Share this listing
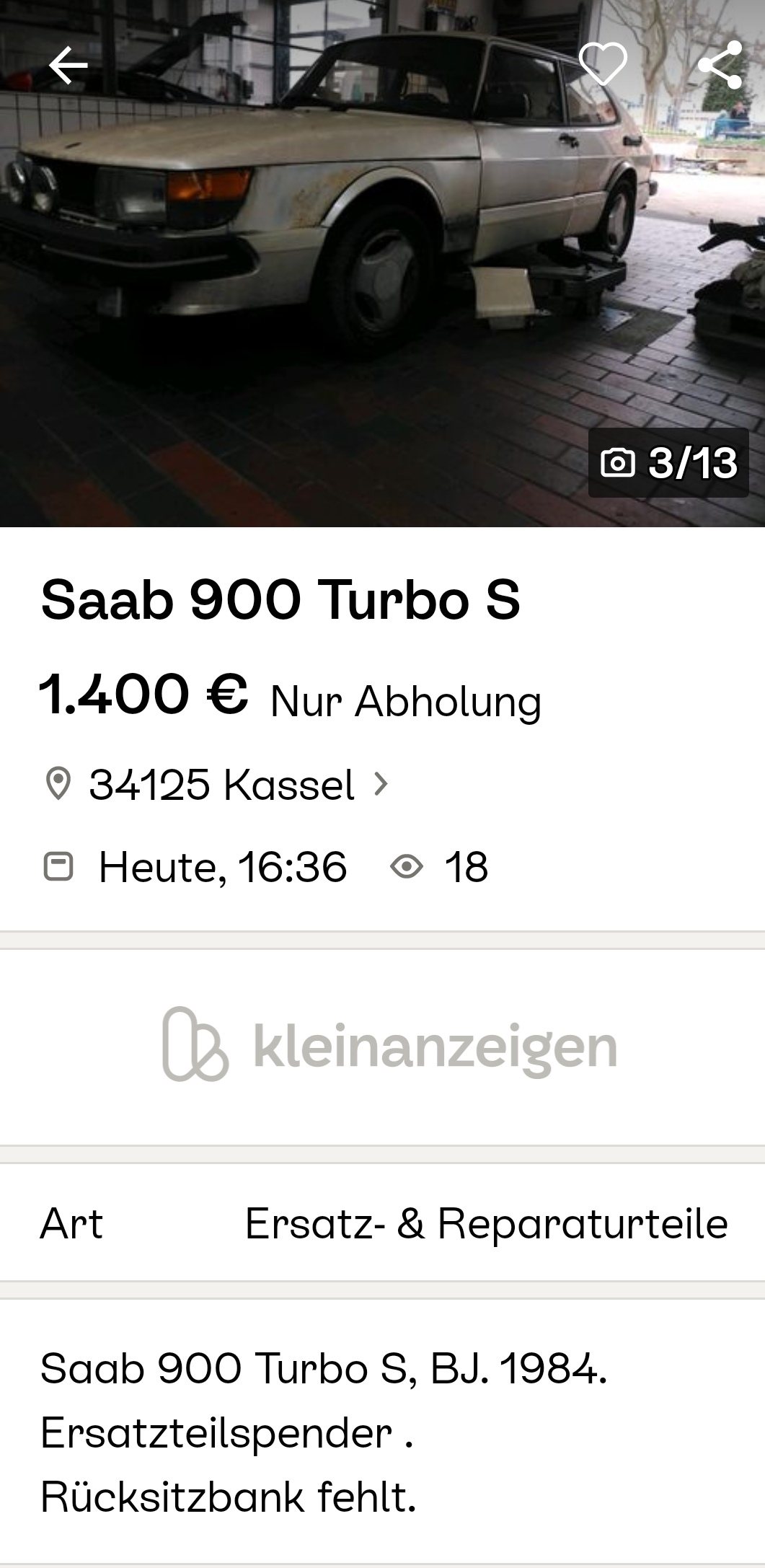Image resolution: width=765 pixels, height=1568 pixels. tap(720, 65)
